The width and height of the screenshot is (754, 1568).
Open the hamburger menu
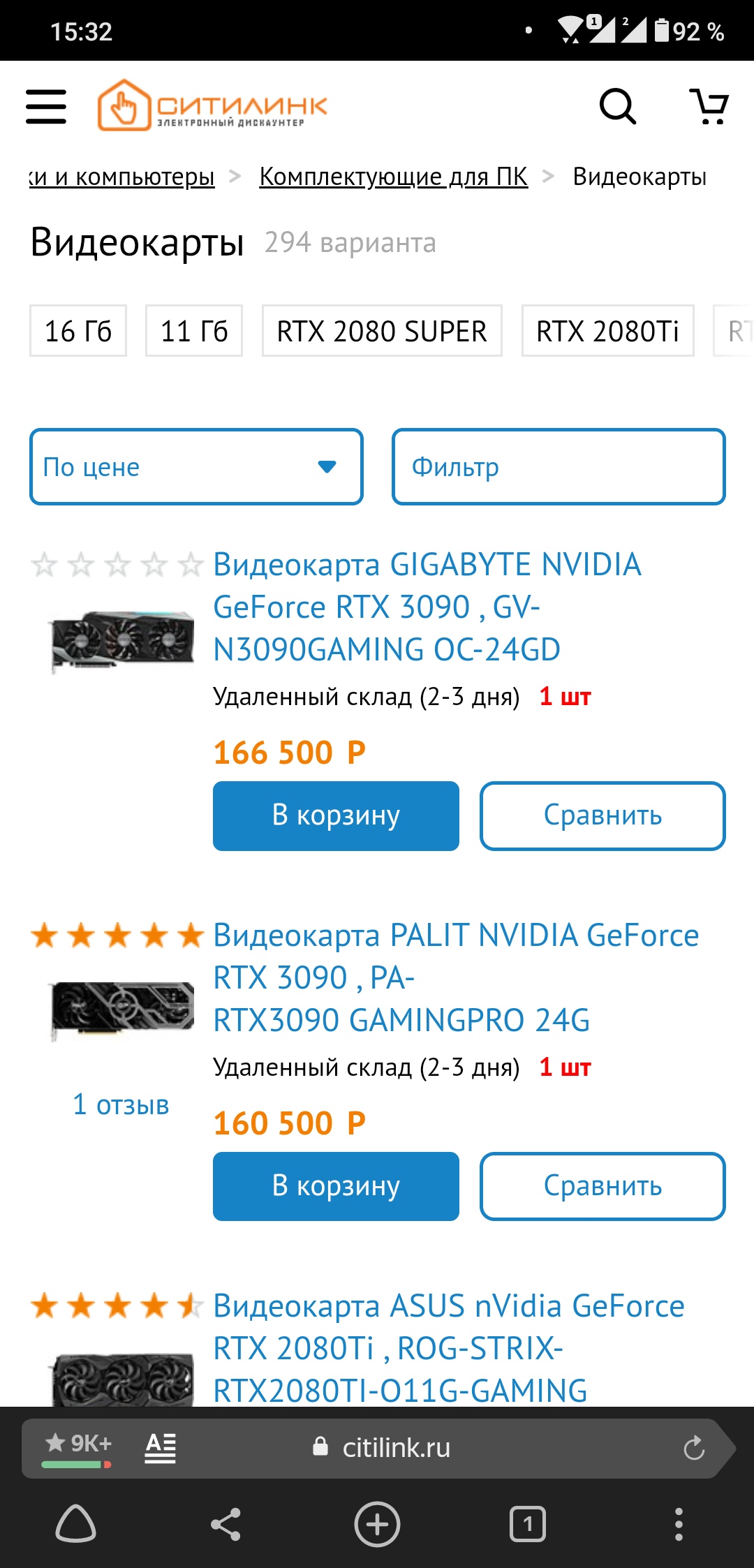[46, 107]
